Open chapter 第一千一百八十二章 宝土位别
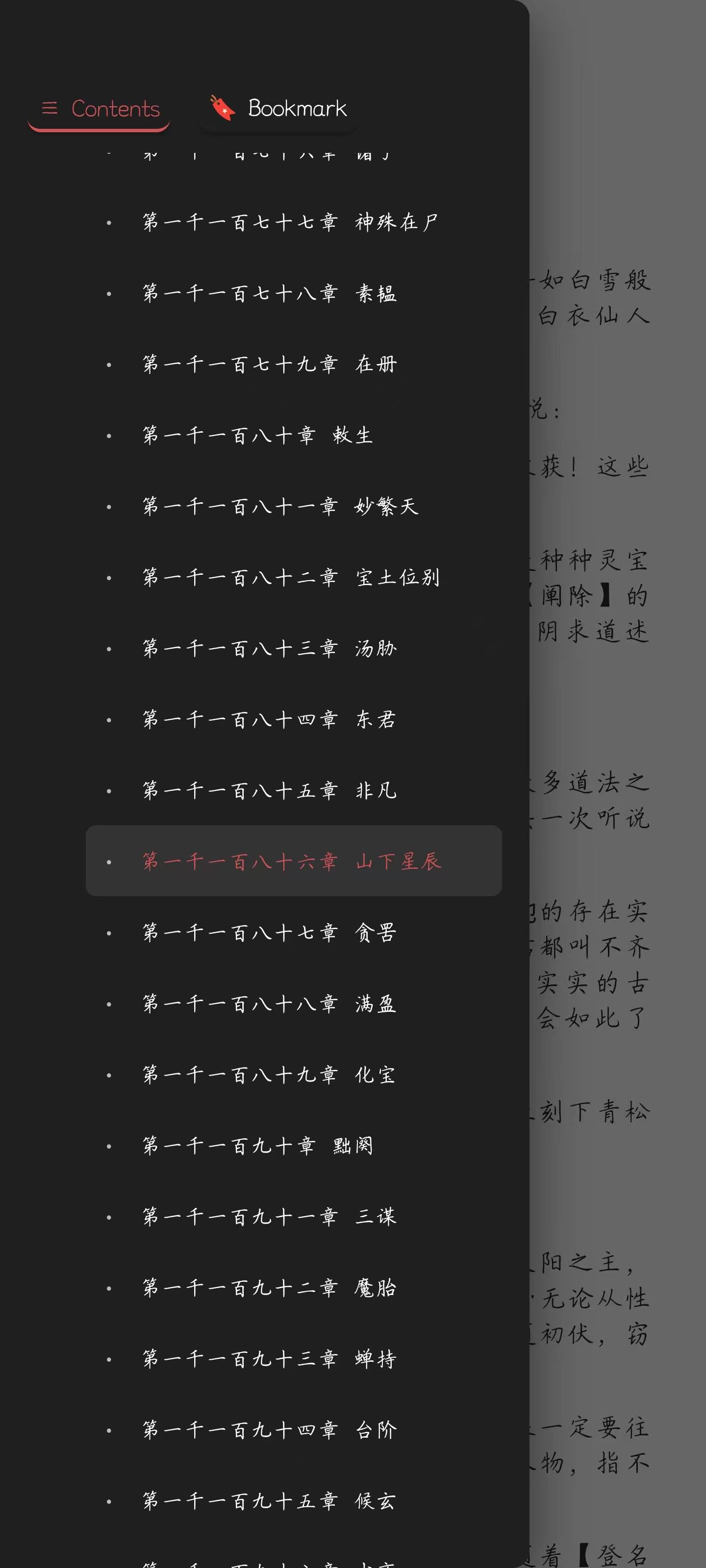Viewport: 706px width, 1568px height. pos(291,577)
